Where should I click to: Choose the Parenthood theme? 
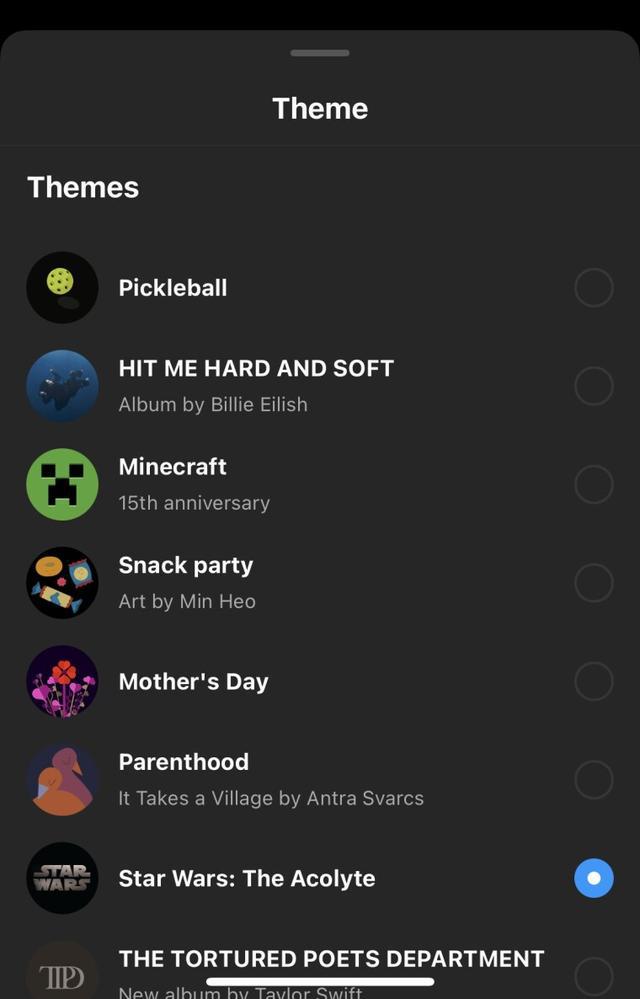pyautogui.click(x=593, y=779)
